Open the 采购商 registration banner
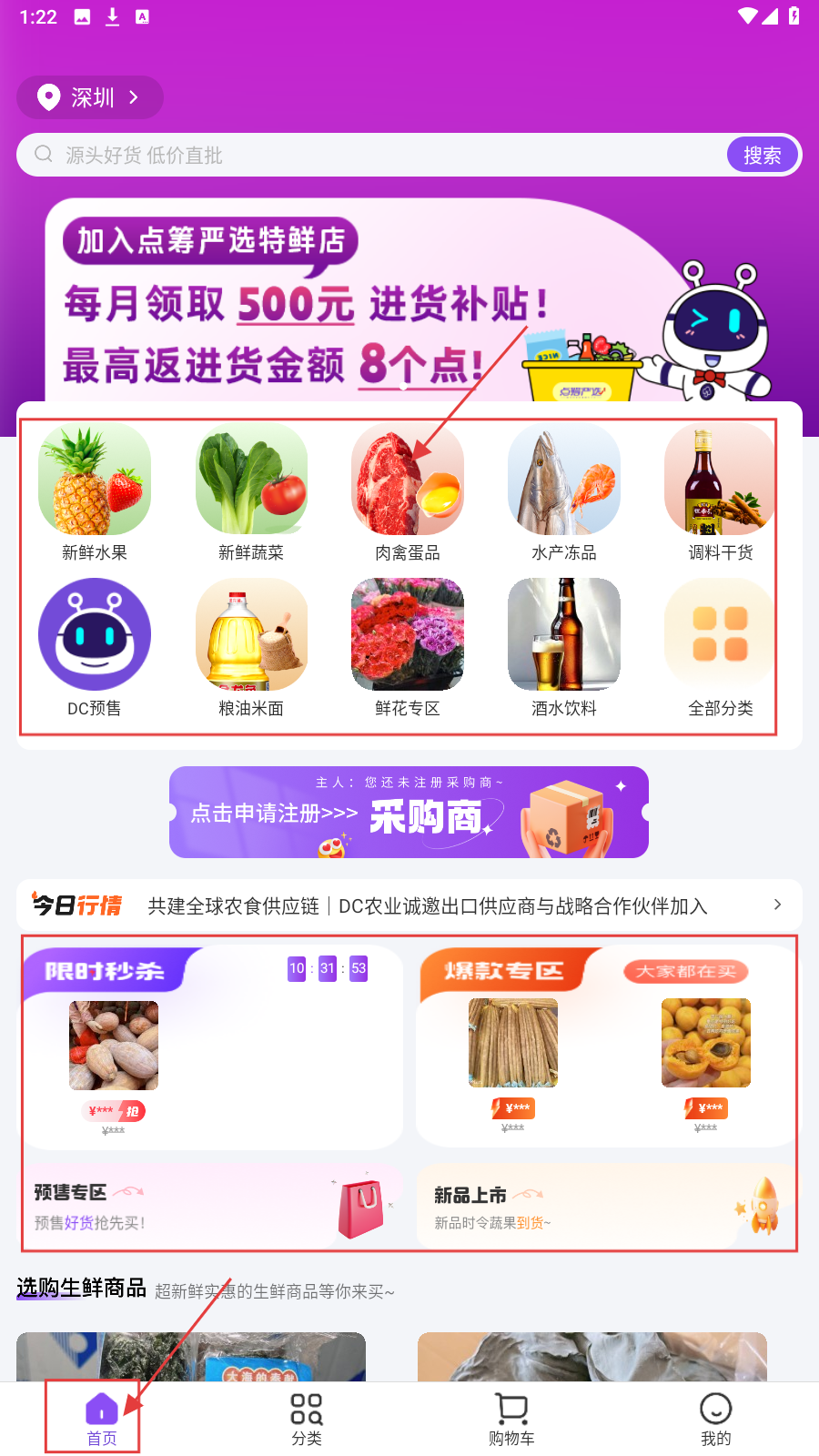Image resolution: width=819 pixels, height=1456 pixels. pyautogui.click(x=409, y=812)
